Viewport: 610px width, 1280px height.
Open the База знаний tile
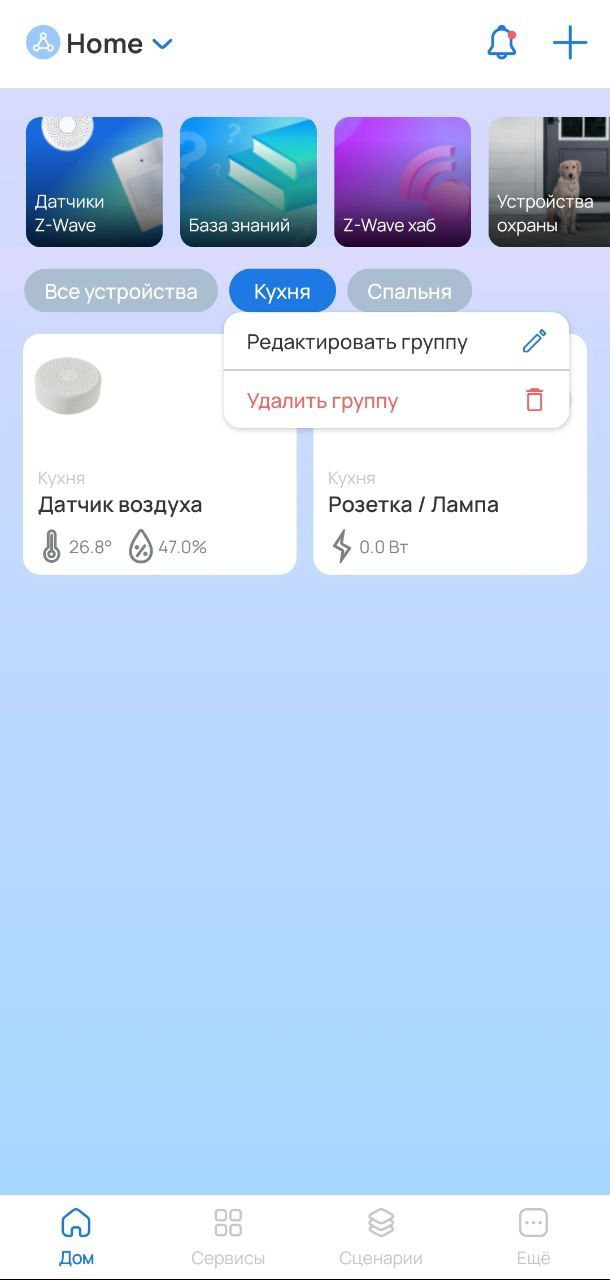pos(248,181)
